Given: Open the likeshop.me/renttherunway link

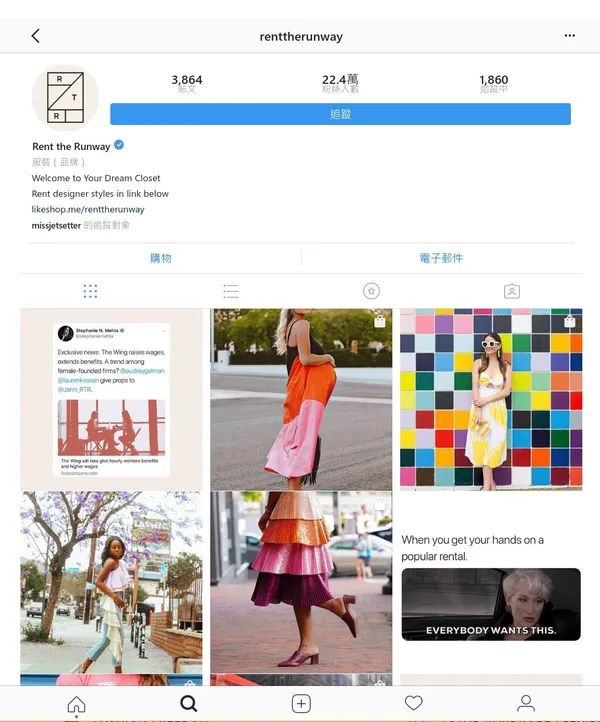Looking at the screenshot, I should click(88, 209).
